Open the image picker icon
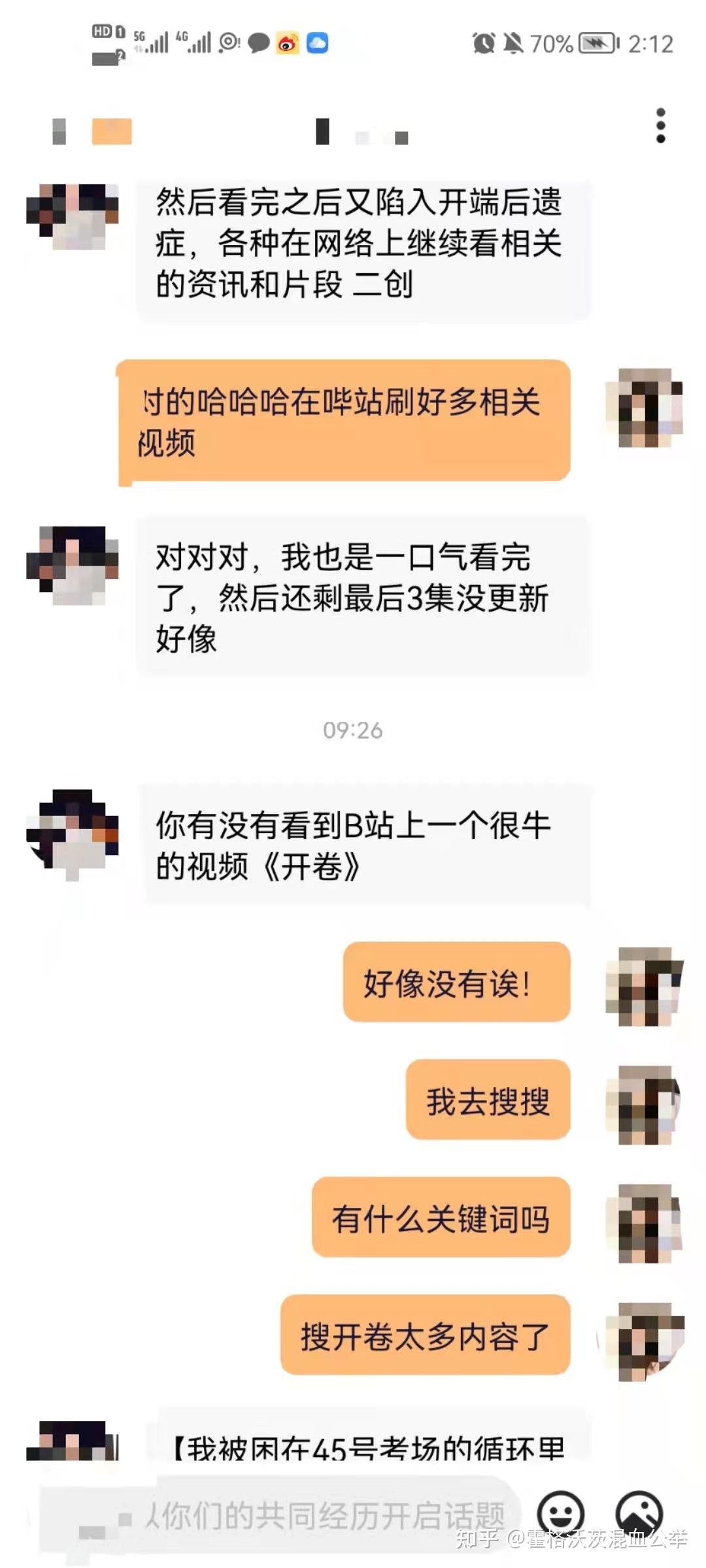The height and width of the screenshot is (1568, 706). pos(639,1513)
